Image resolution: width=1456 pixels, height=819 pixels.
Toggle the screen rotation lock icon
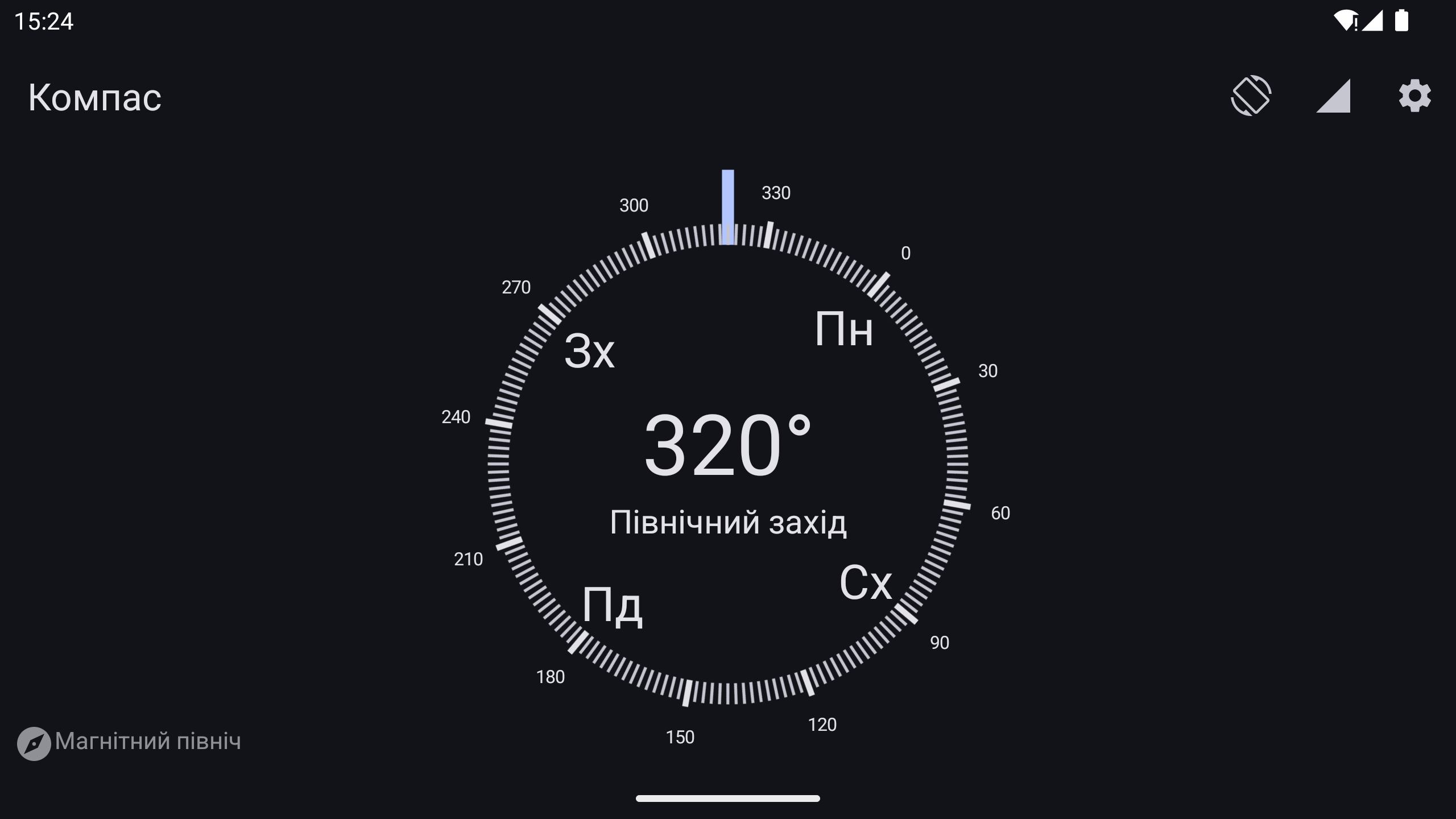coord(1251,96)
